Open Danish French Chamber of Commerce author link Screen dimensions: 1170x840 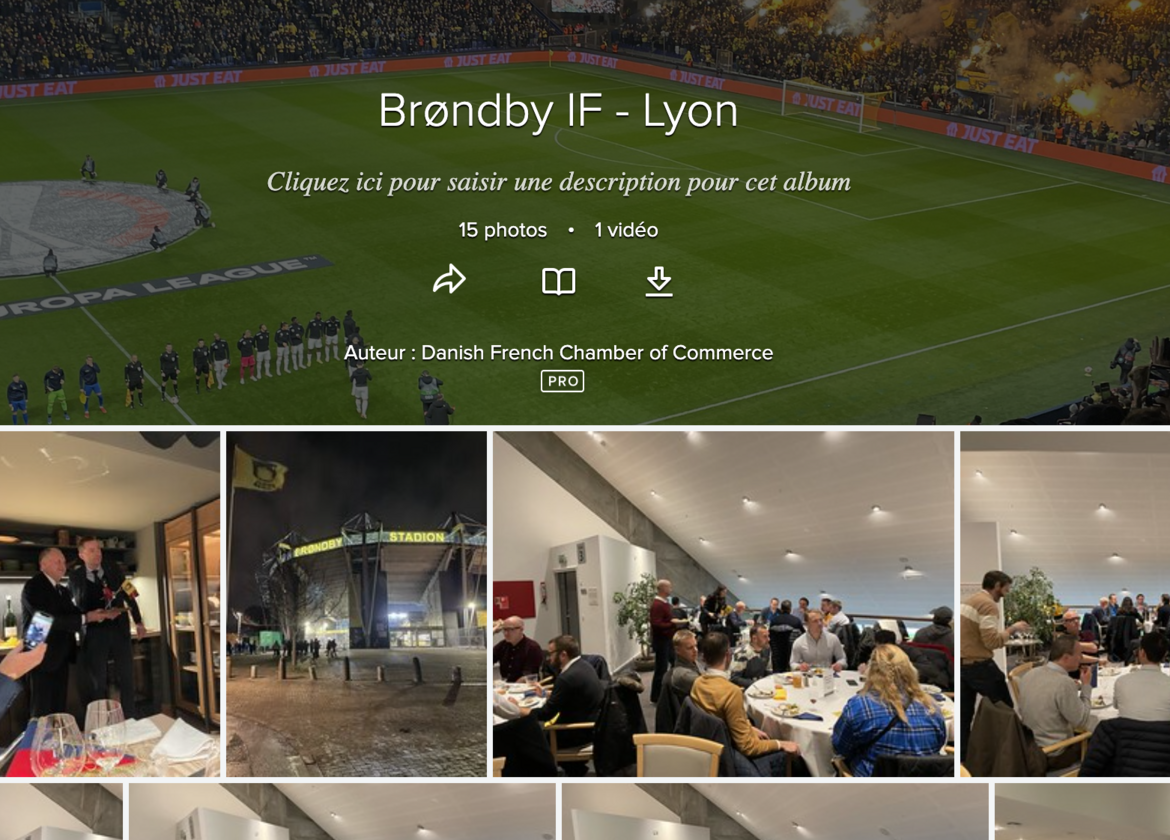click(x=596, y=353)
